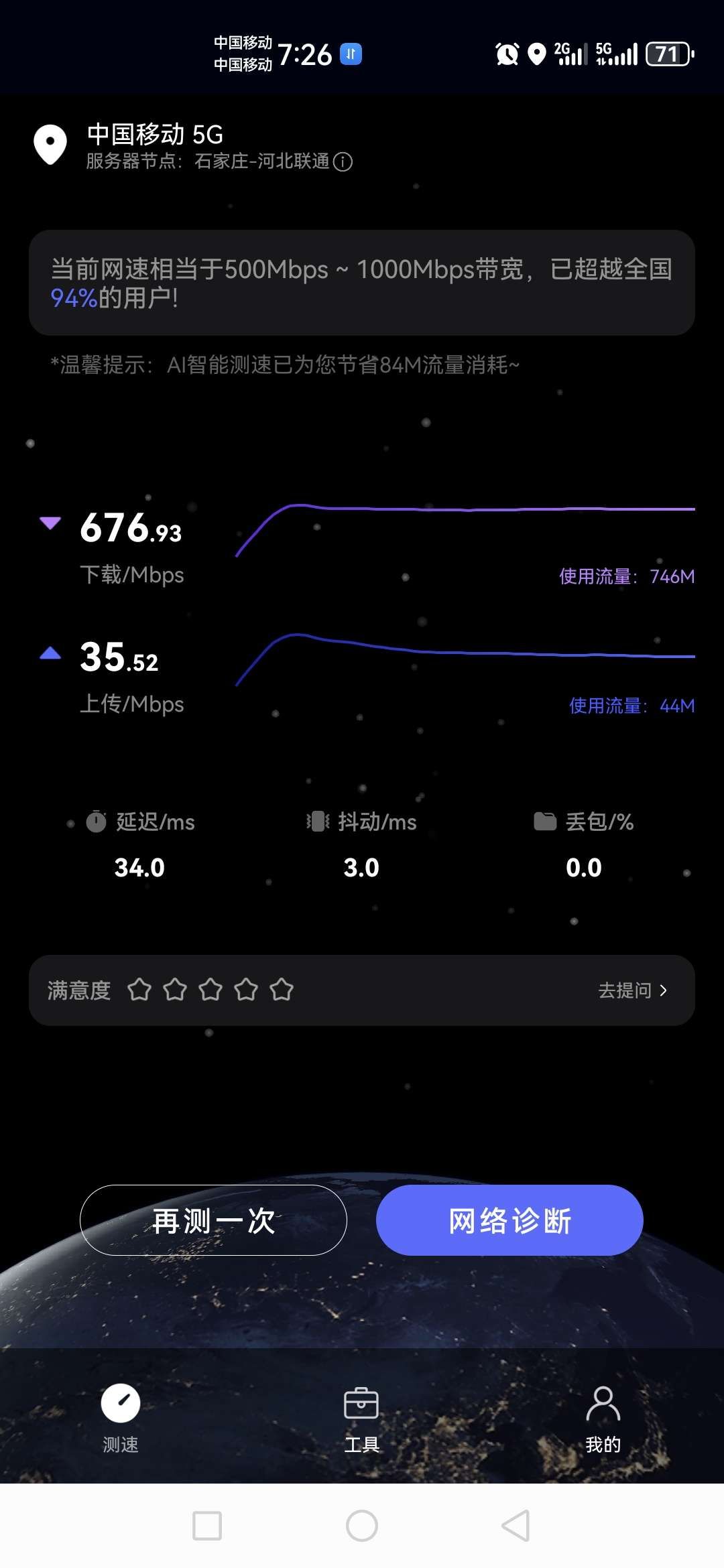The width and height of the screenshot is (724, 1568).
Task: Give a five-star 满意度 rating
Action: [x=282, y=990]
